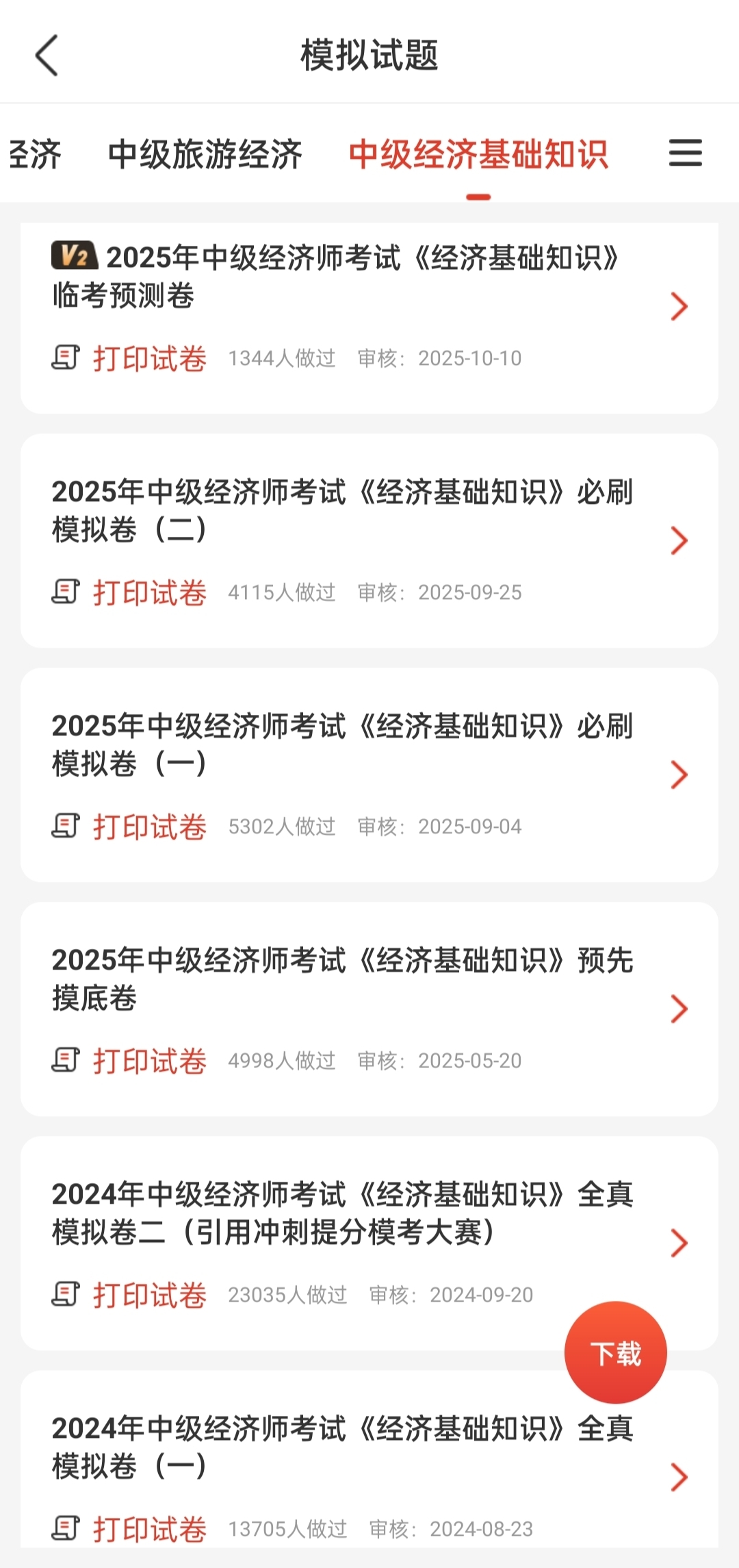Tap the red 下载 floating button
Screen dimensions: 739x1568
click(x=615, y=1352)
